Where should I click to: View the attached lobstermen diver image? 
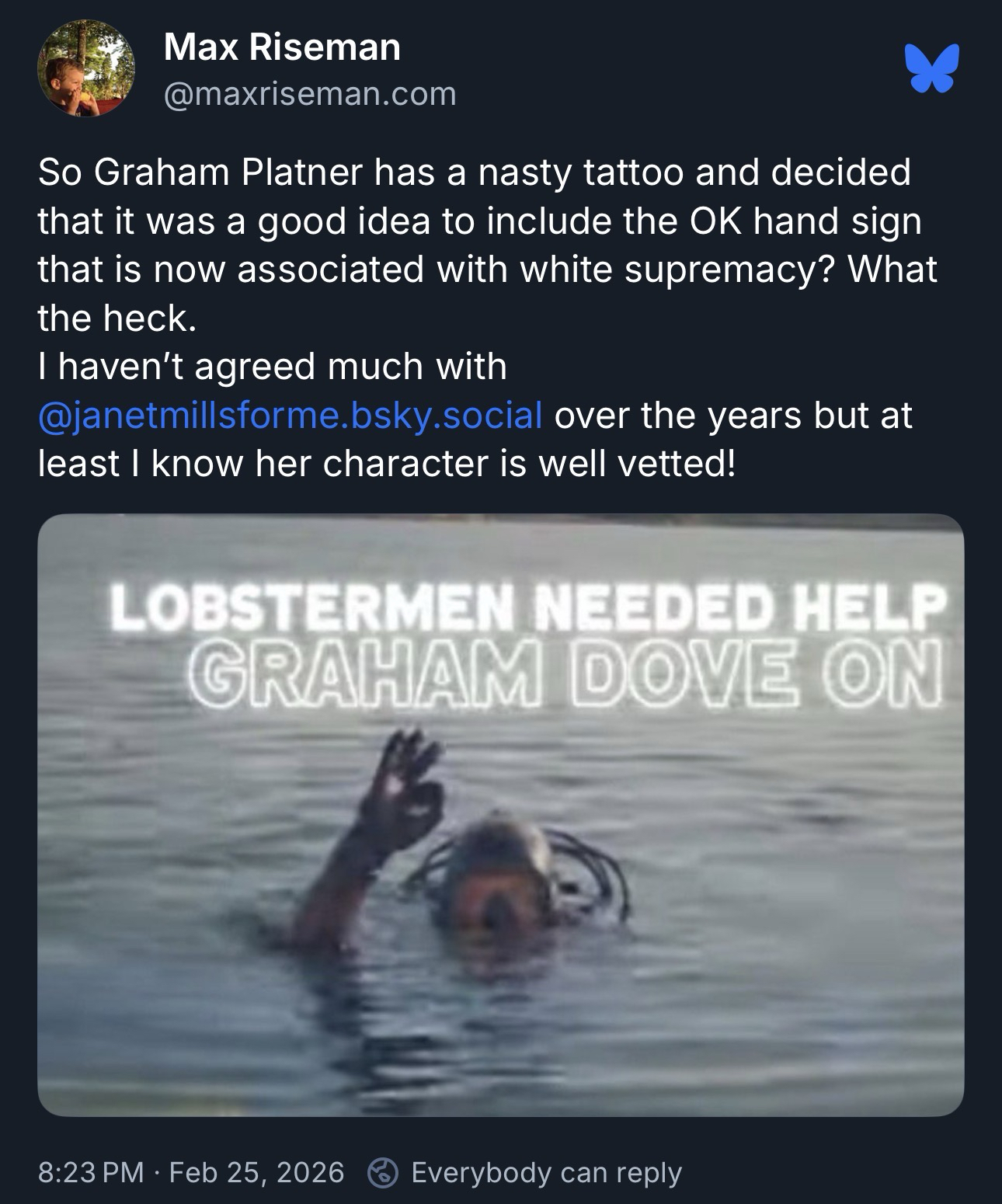[500, 814]
